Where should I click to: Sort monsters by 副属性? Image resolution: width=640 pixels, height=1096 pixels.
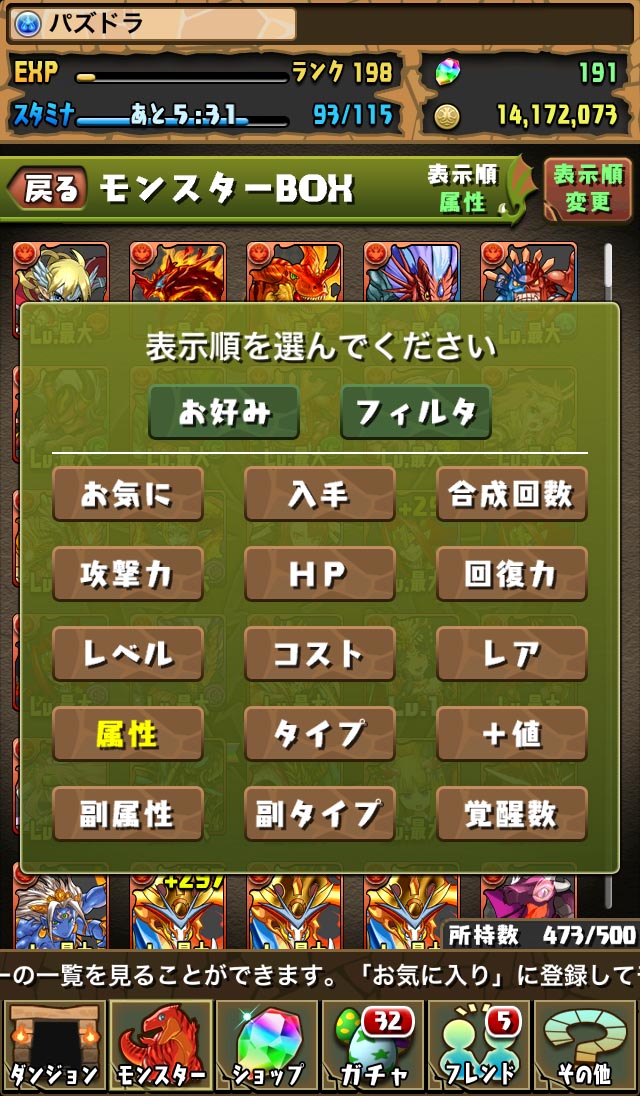point(128,814)
